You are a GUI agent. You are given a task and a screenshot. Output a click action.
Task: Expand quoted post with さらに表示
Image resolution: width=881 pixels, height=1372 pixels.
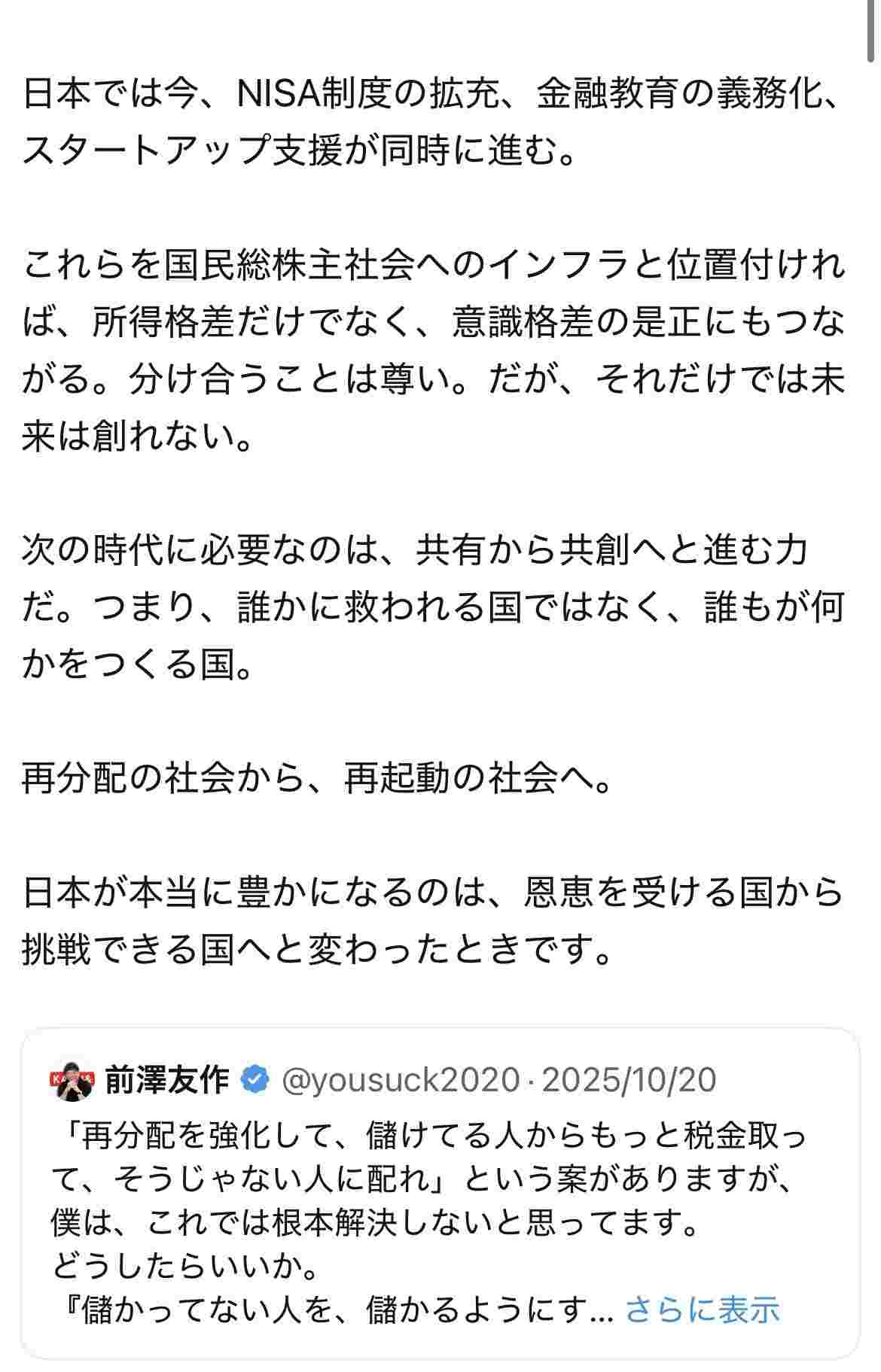pyautogui.click(x=702, y=1310)
